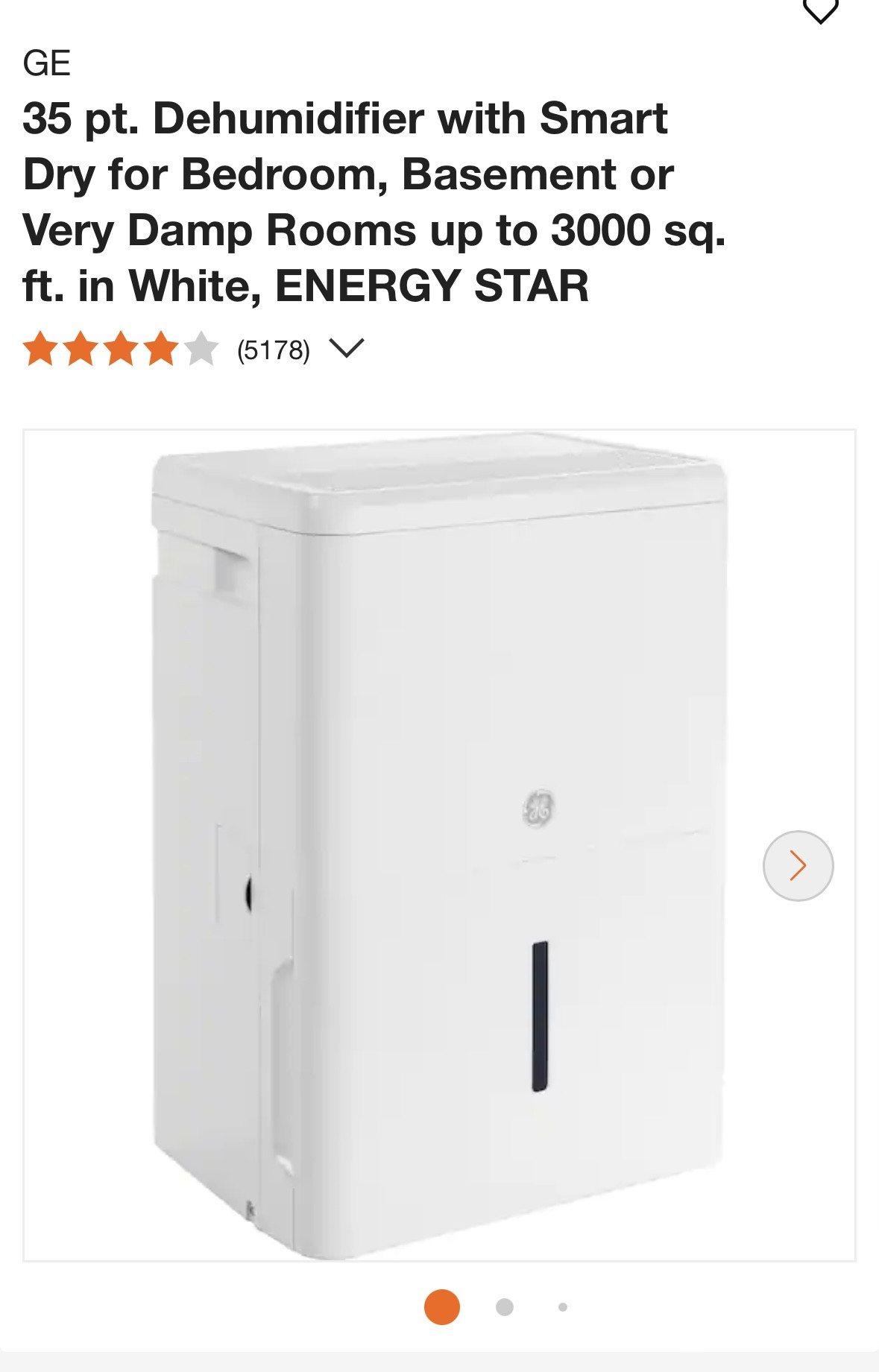Save product with the heart icon
The height and width of the screenshot is (1372, 879).
820,10
